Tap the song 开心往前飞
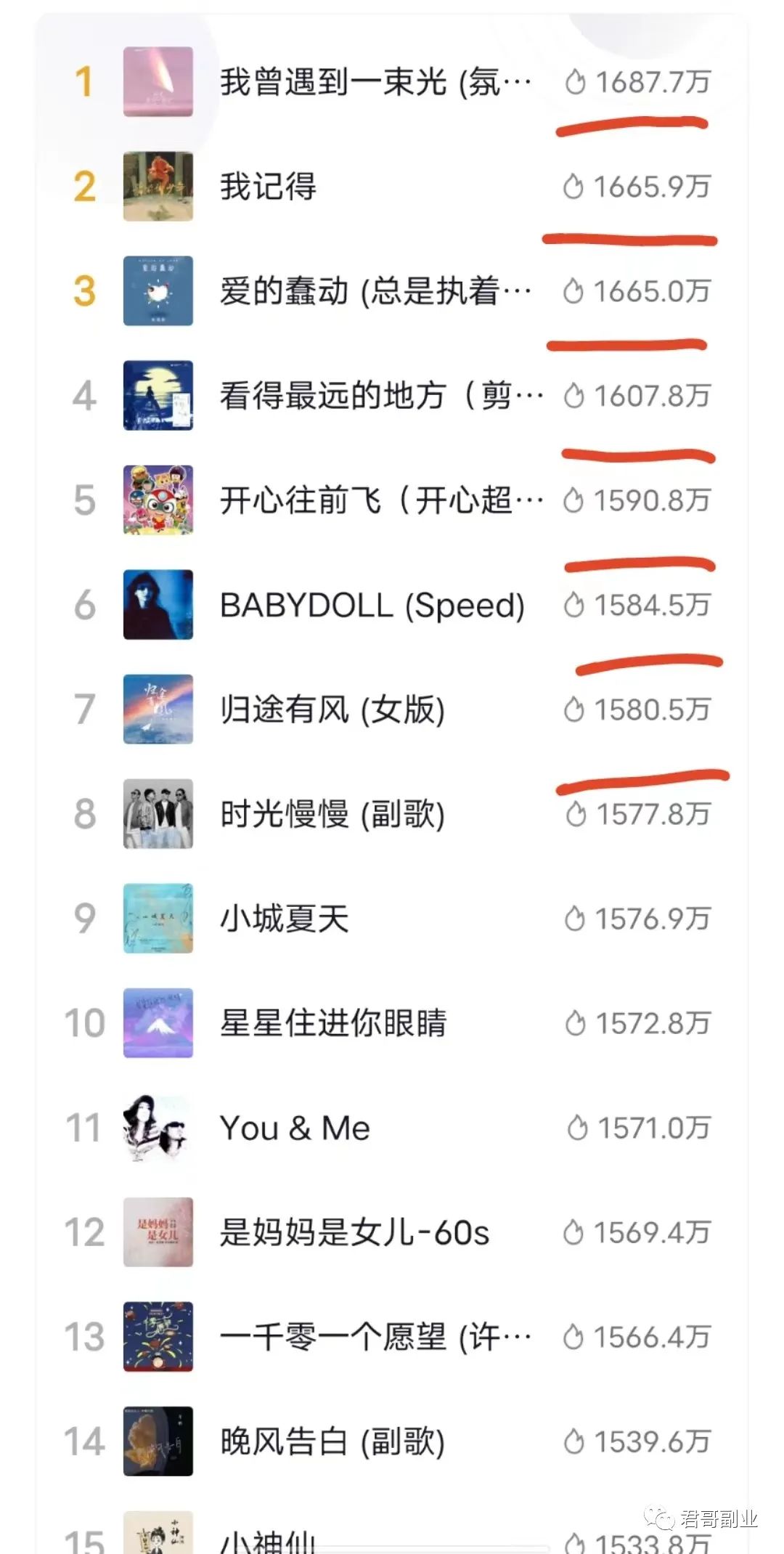 click(x=380, y=500)
